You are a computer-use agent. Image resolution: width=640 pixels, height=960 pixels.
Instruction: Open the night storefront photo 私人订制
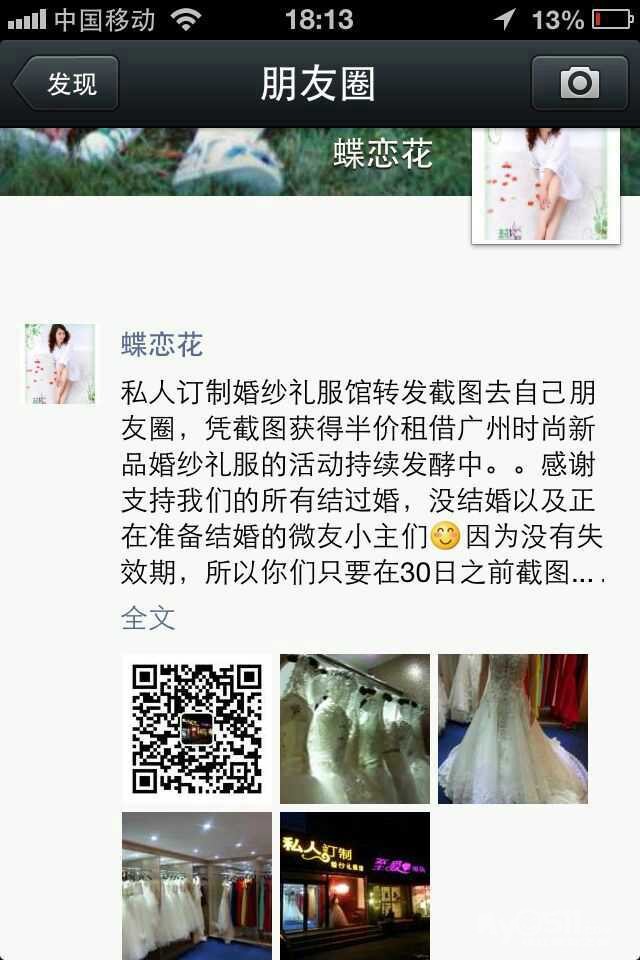[355, 885]
